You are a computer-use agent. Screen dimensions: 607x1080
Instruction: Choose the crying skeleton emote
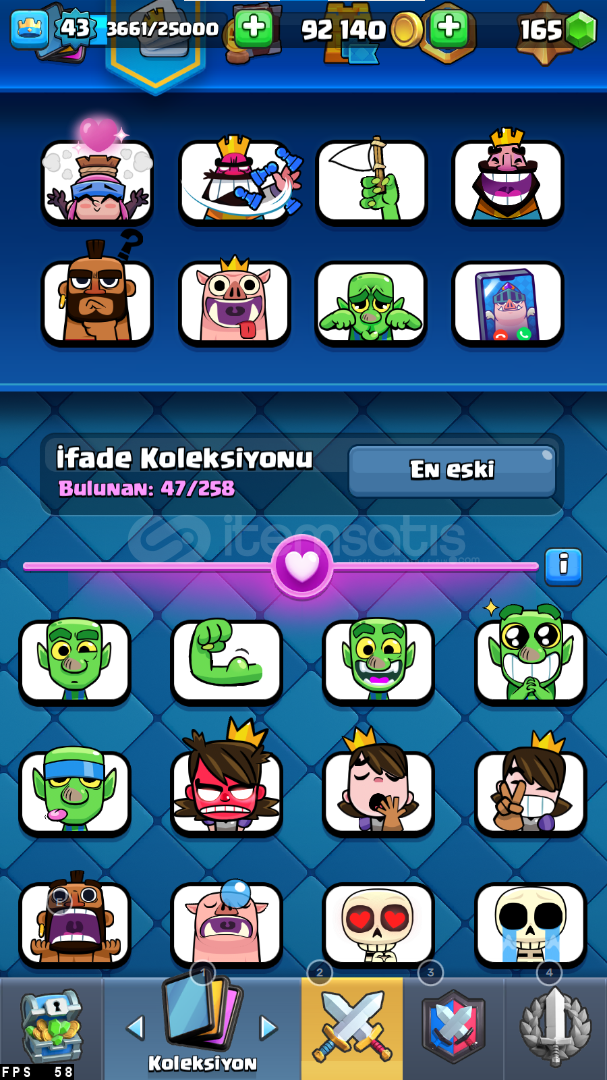tap(530, 923)
